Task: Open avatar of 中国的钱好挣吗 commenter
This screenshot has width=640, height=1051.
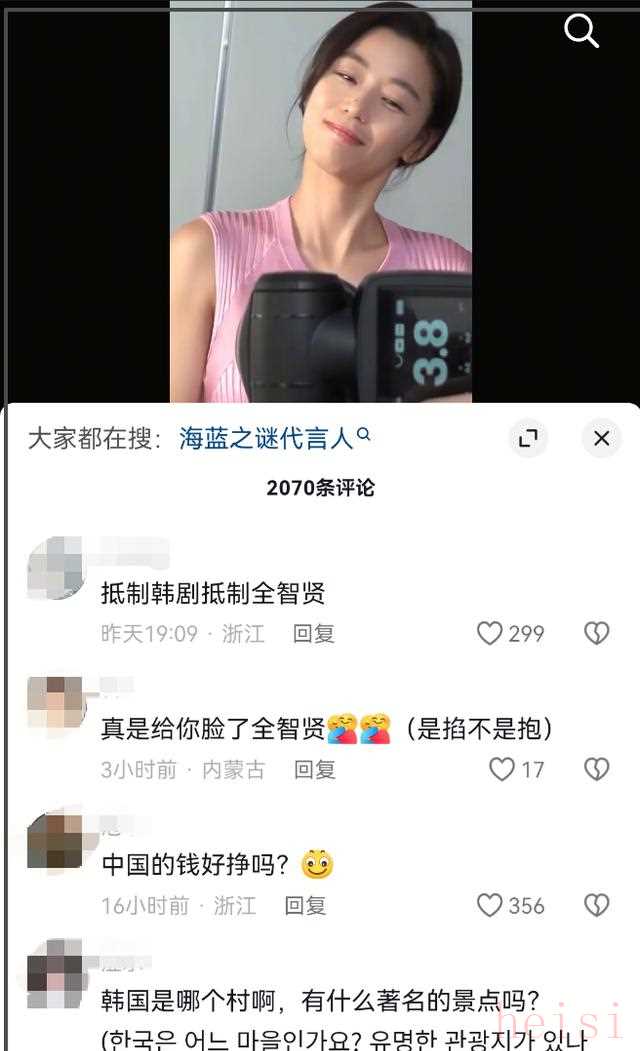Action: [55, 840]
